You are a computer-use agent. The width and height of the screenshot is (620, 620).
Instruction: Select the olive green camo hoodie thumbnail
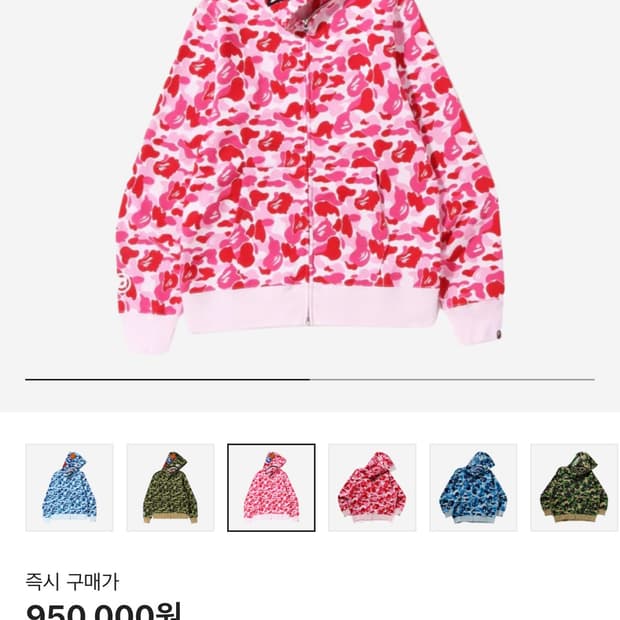170,488
